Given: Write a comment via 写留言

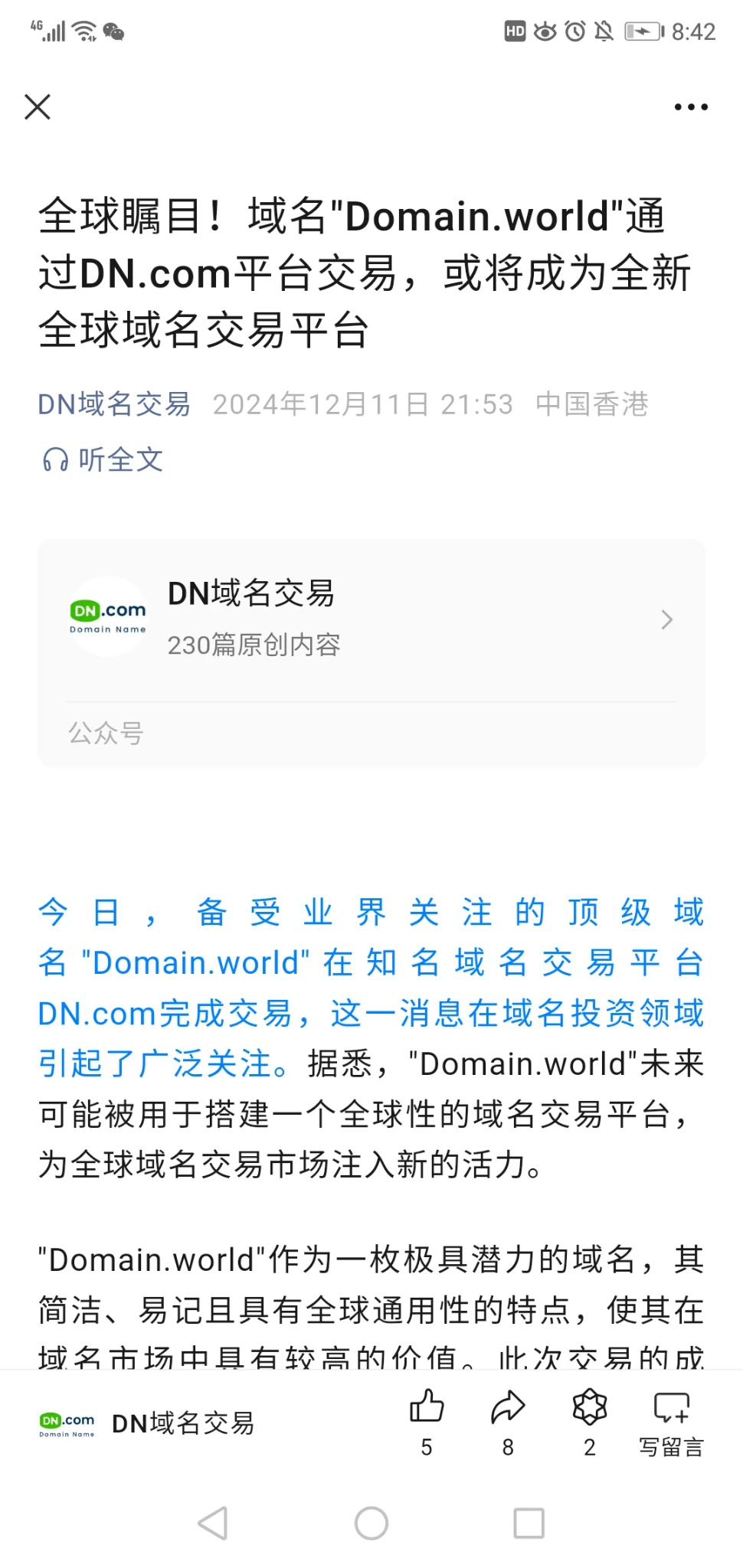Looking at the screenshot, I should point(671,1421).
